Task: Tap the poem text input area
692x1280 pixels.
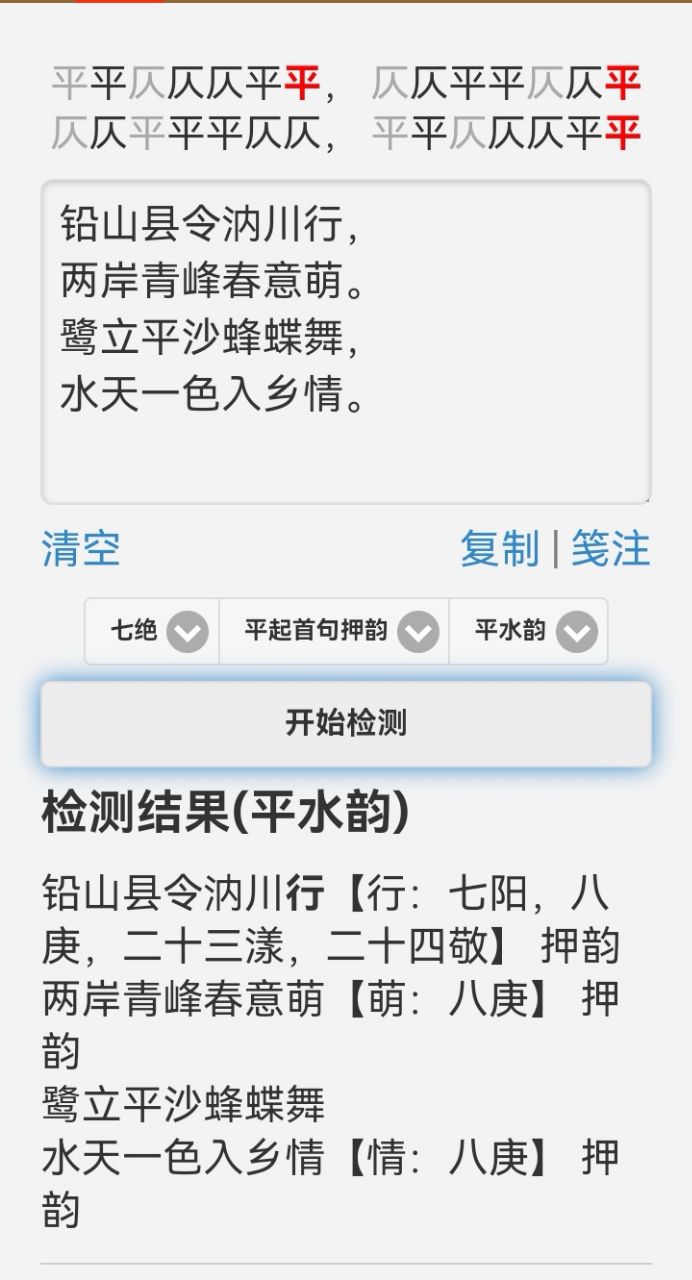Action: click(x=345, y=342)
